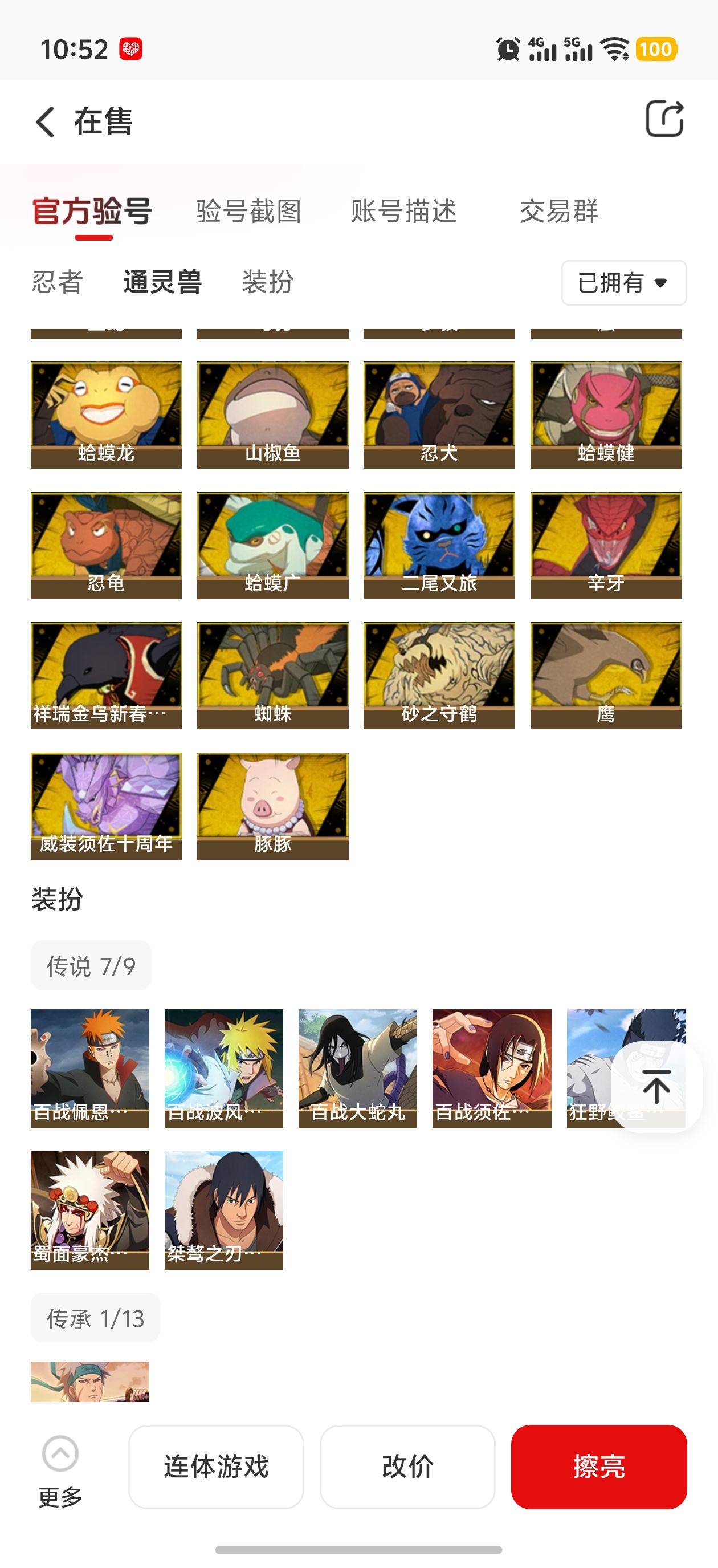This screenshot has height=1568, width=718.
Task: Jump back to top with arrow button
Action: [656, 1087]
